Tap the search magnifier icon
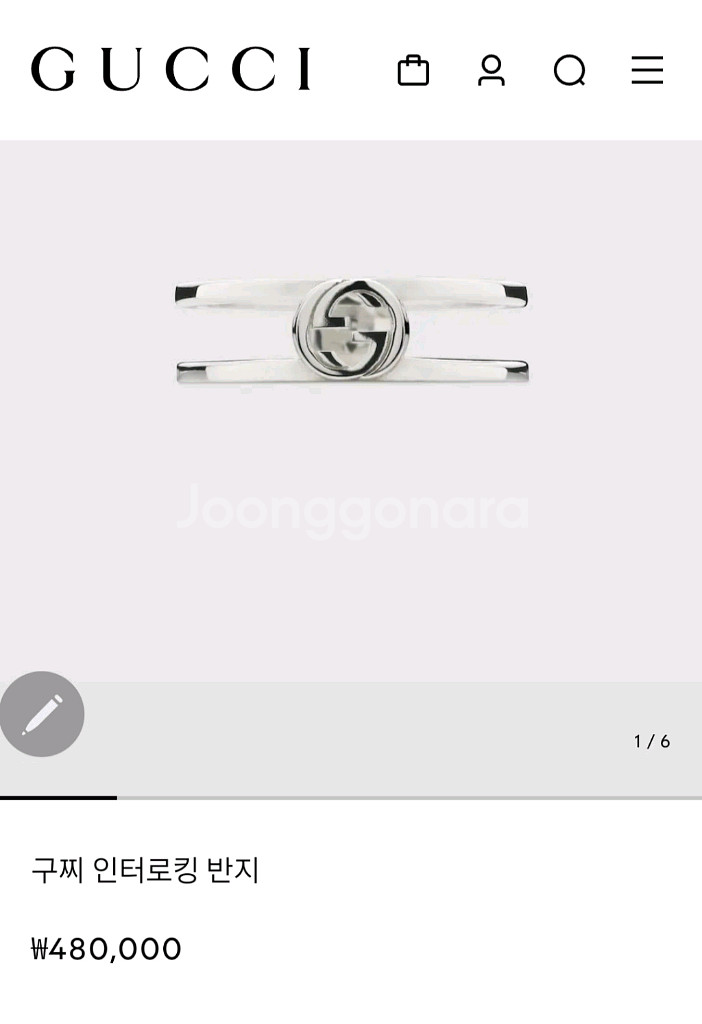702x1024 pixels. tap(569, 70)
